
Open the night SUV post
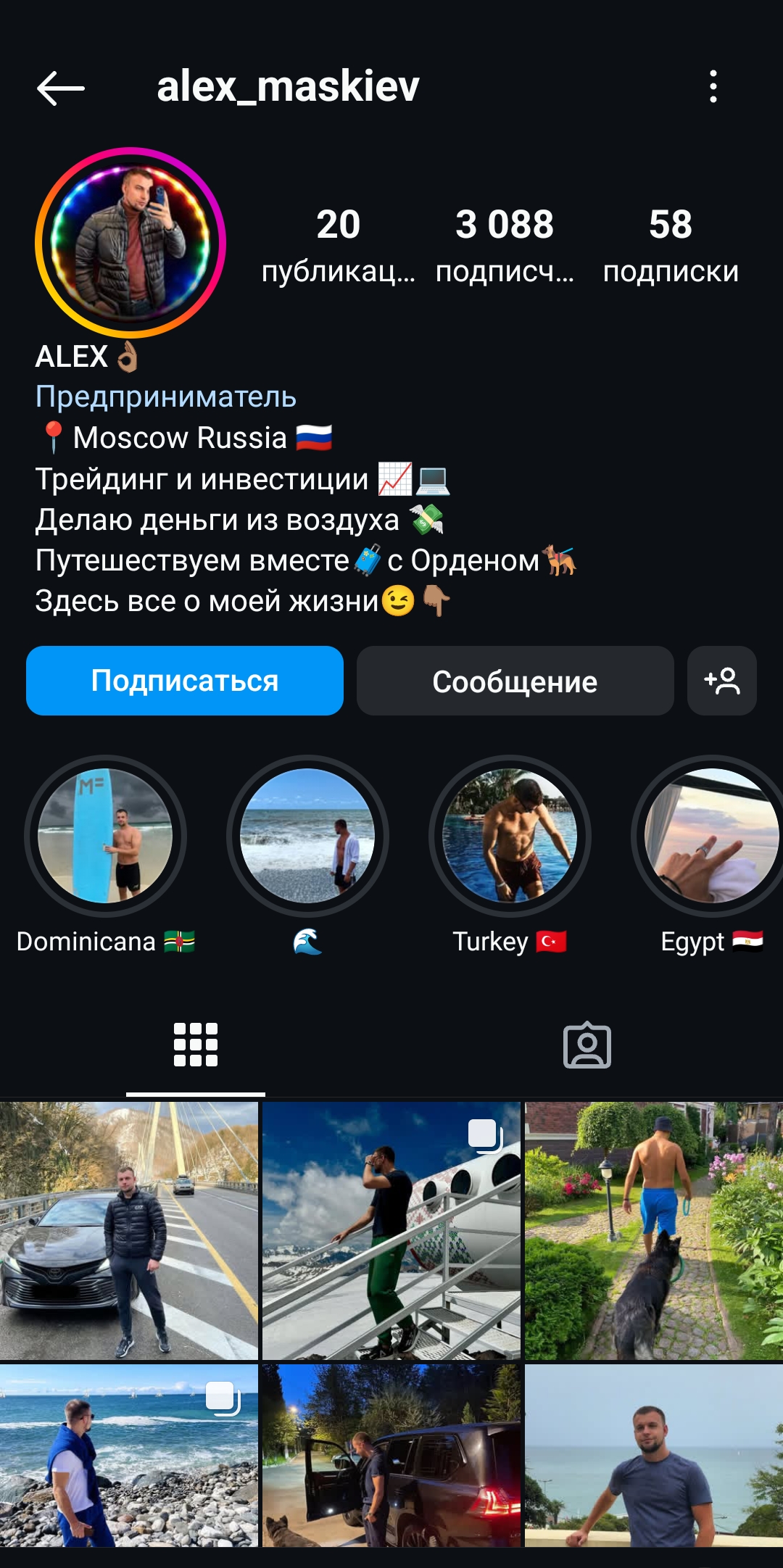[391, 1456]
